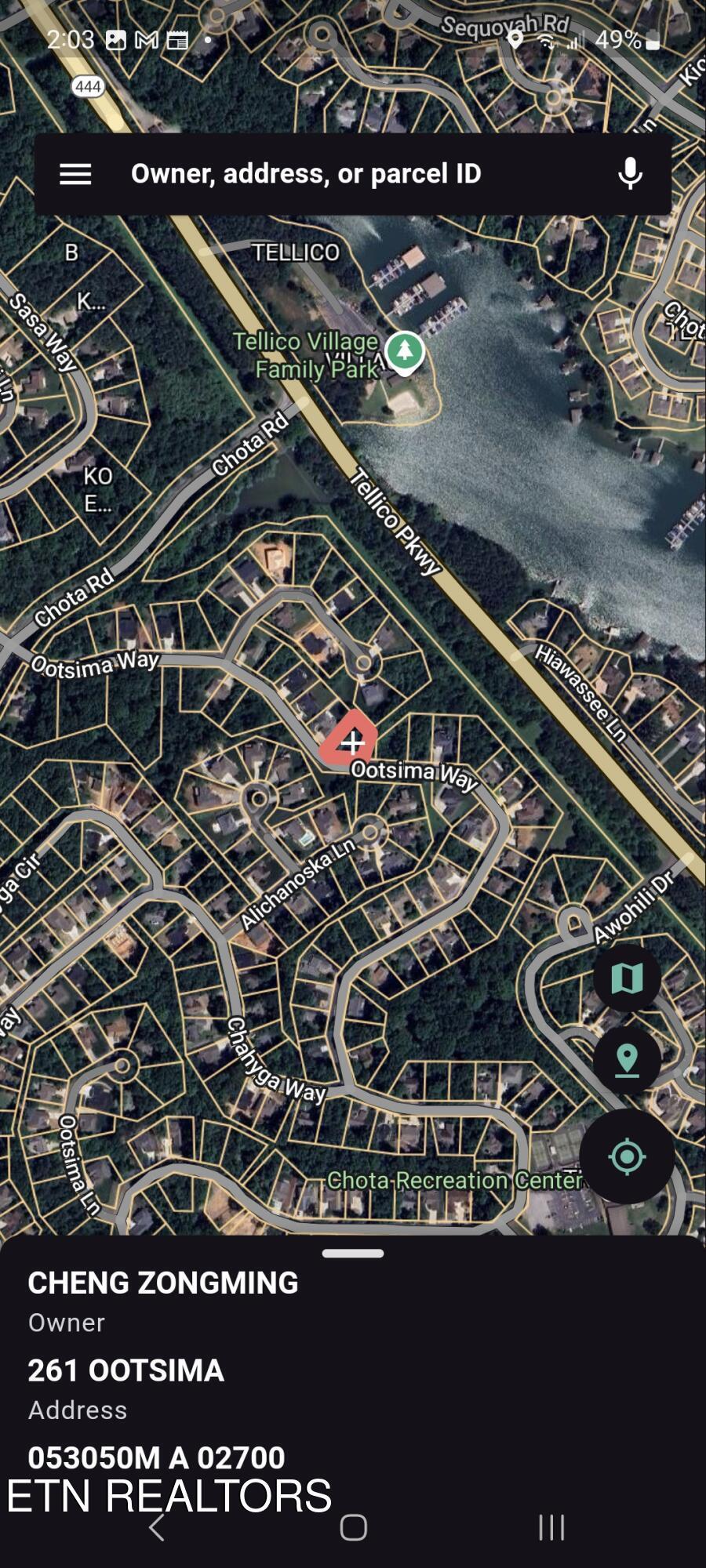
Task: Open the Cheng Zongming owner details
Action: [x=163, y=1283]
